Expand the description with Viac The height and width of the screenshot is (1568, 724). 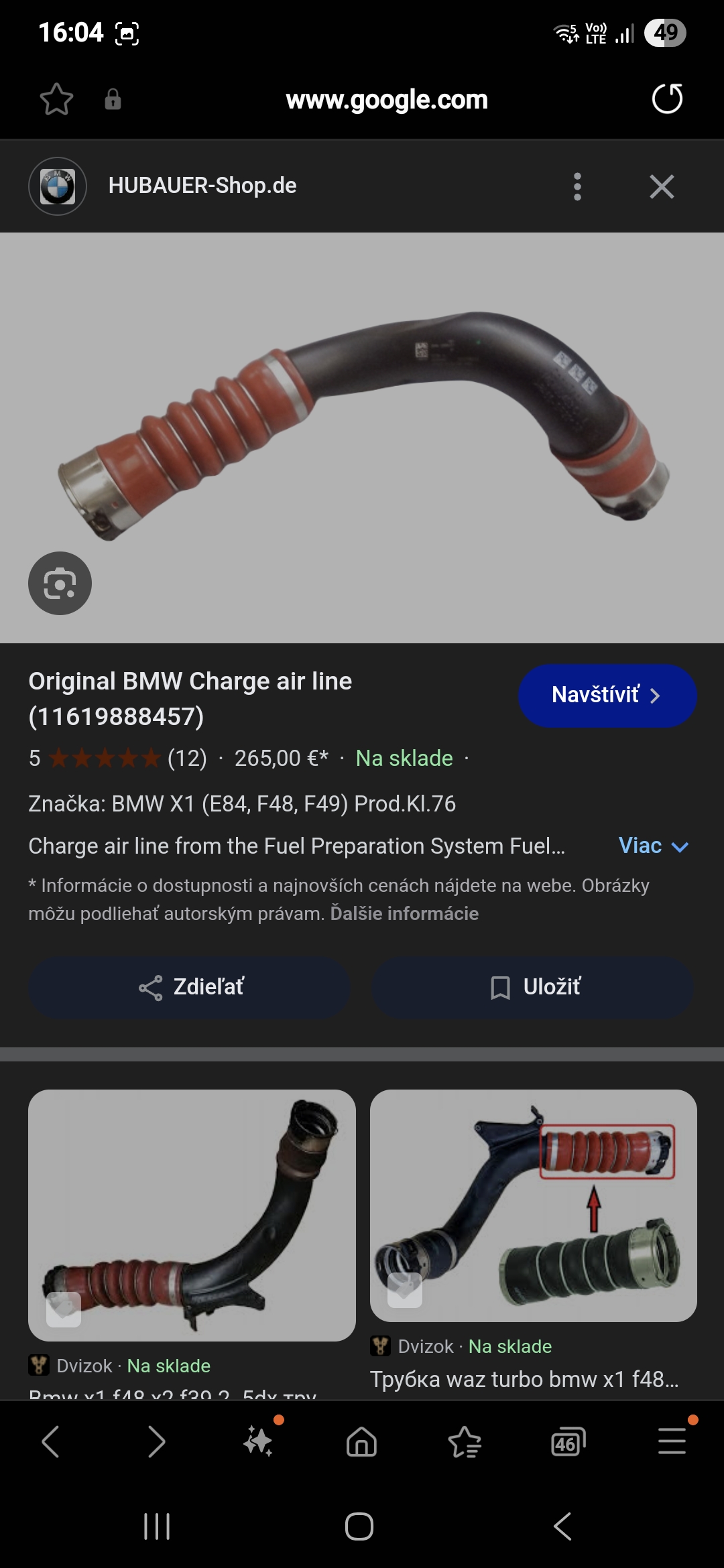(x=653, y=846)
